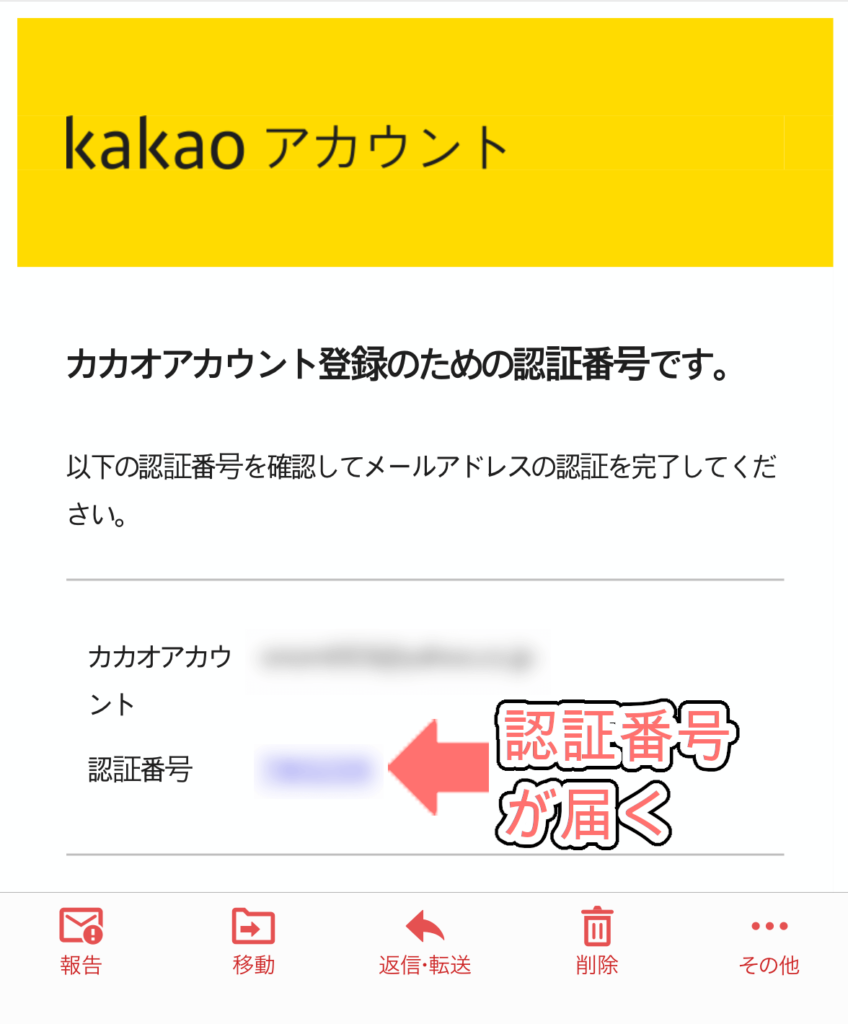Report this email with 報告
848x1024 pixels.
tap(81, 941)
